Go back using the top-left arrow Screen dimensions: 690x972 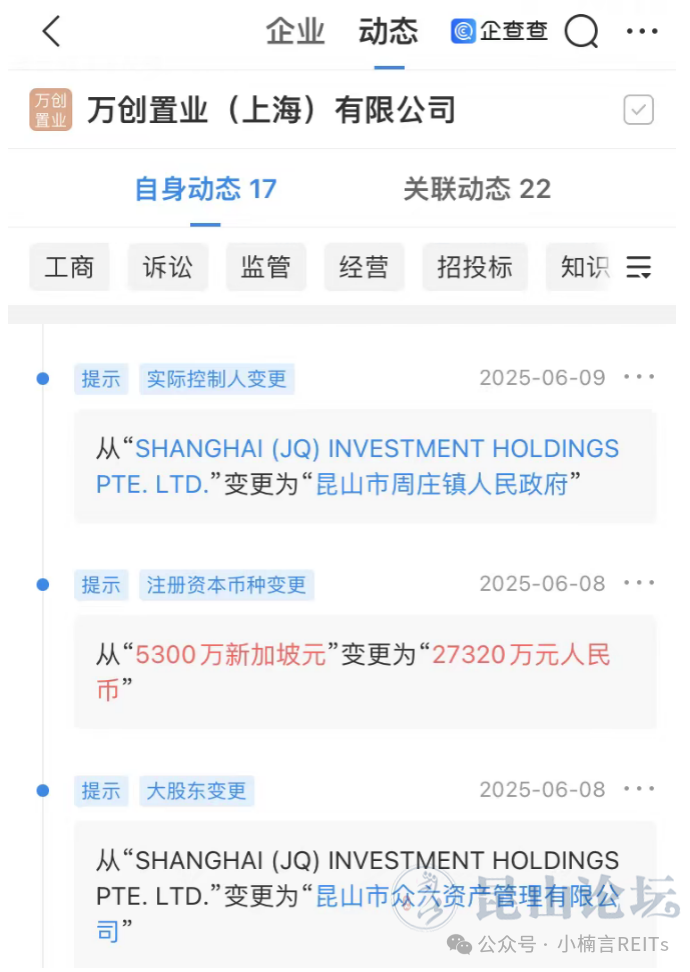pos(52,32)
